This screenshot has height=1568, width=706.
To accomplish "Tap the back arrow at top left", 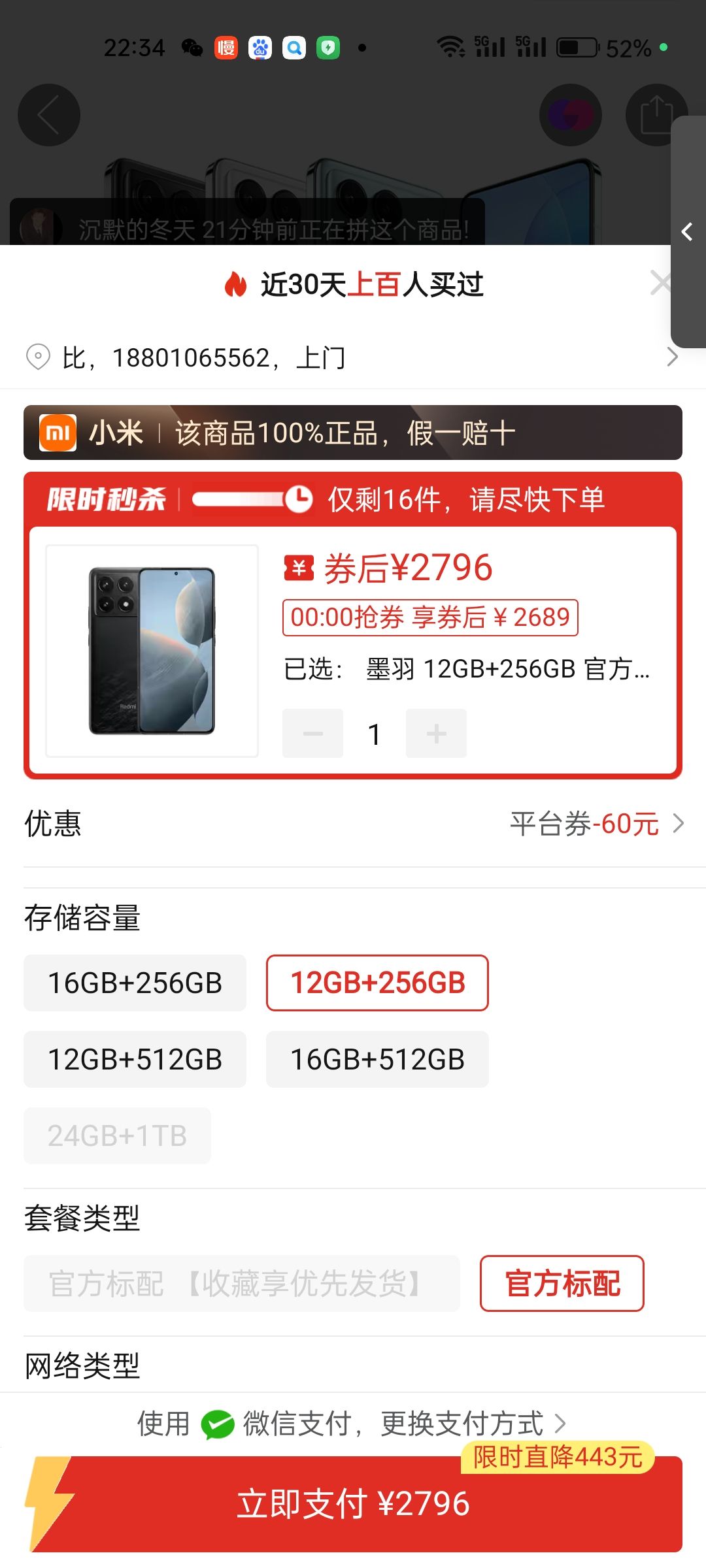I will [49, 114].
